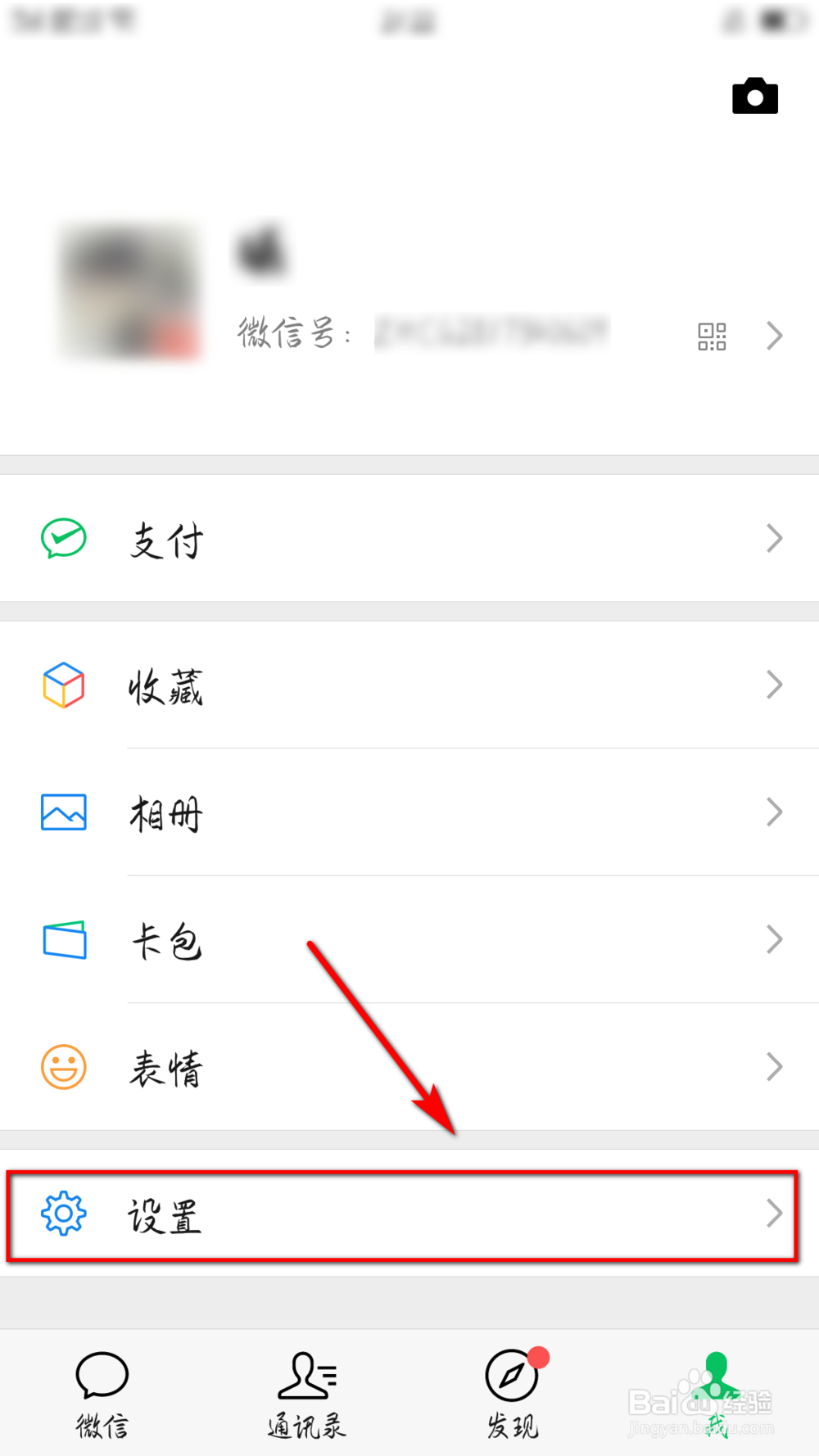Select the 我 profile tab

[x=716, y=1392]
